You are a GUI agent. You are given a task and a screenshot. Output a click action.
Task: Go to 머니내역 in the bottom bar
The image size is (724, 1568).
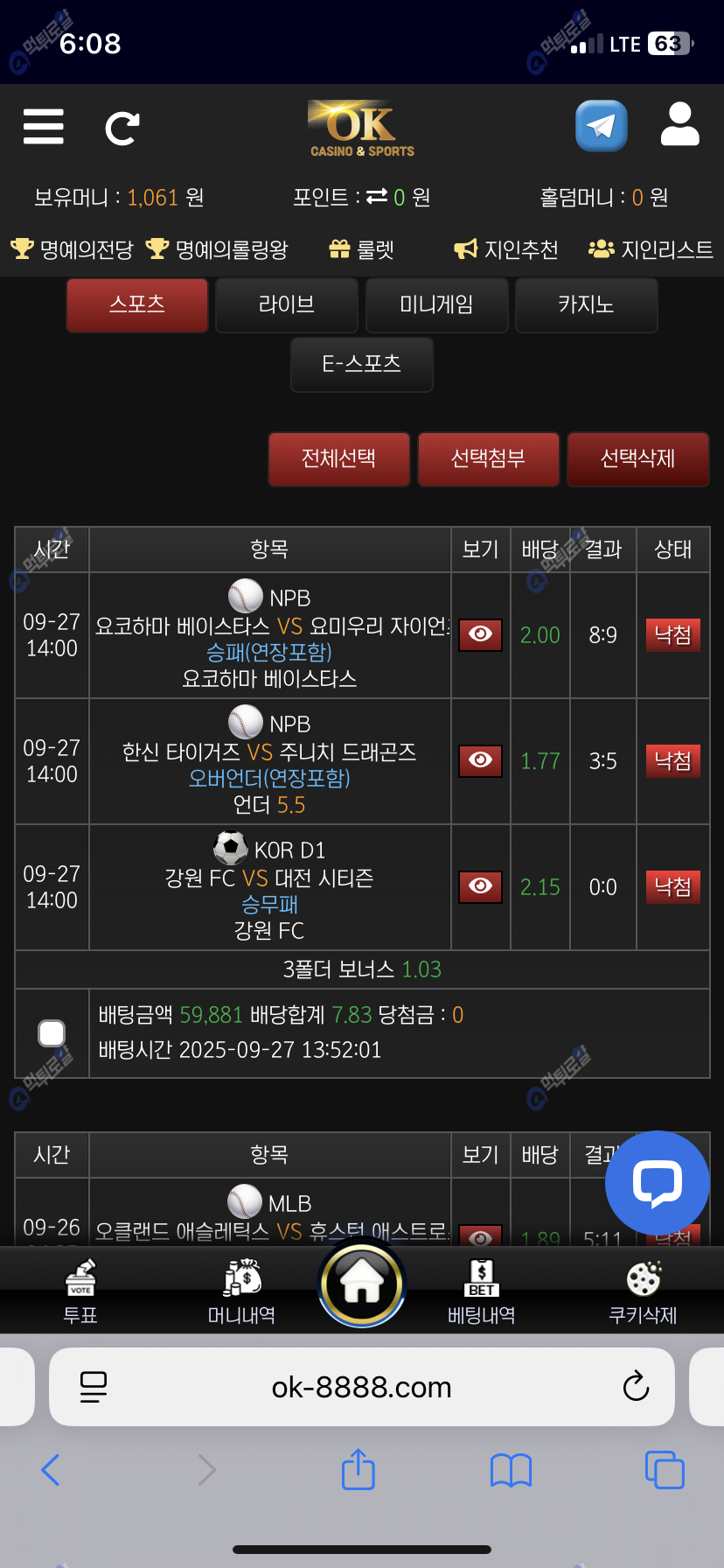[x=241, y=1291]
